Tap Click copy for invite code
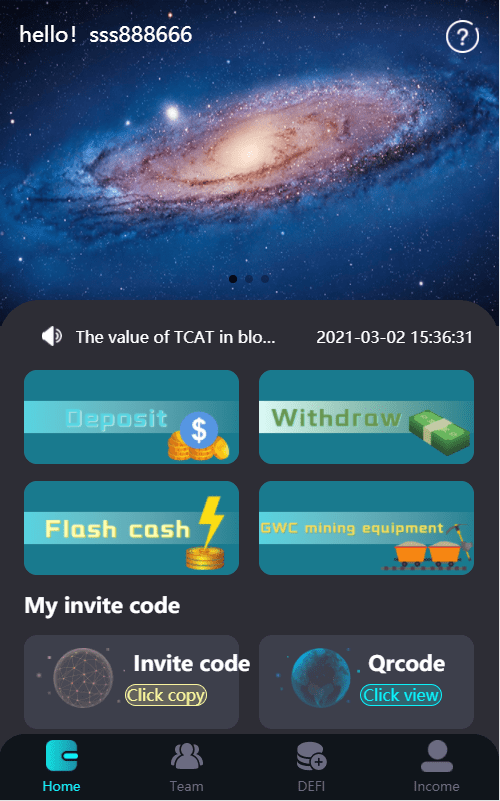Viewport: 500px width, 801px height. pyautogui.click(x=166, y=695)
